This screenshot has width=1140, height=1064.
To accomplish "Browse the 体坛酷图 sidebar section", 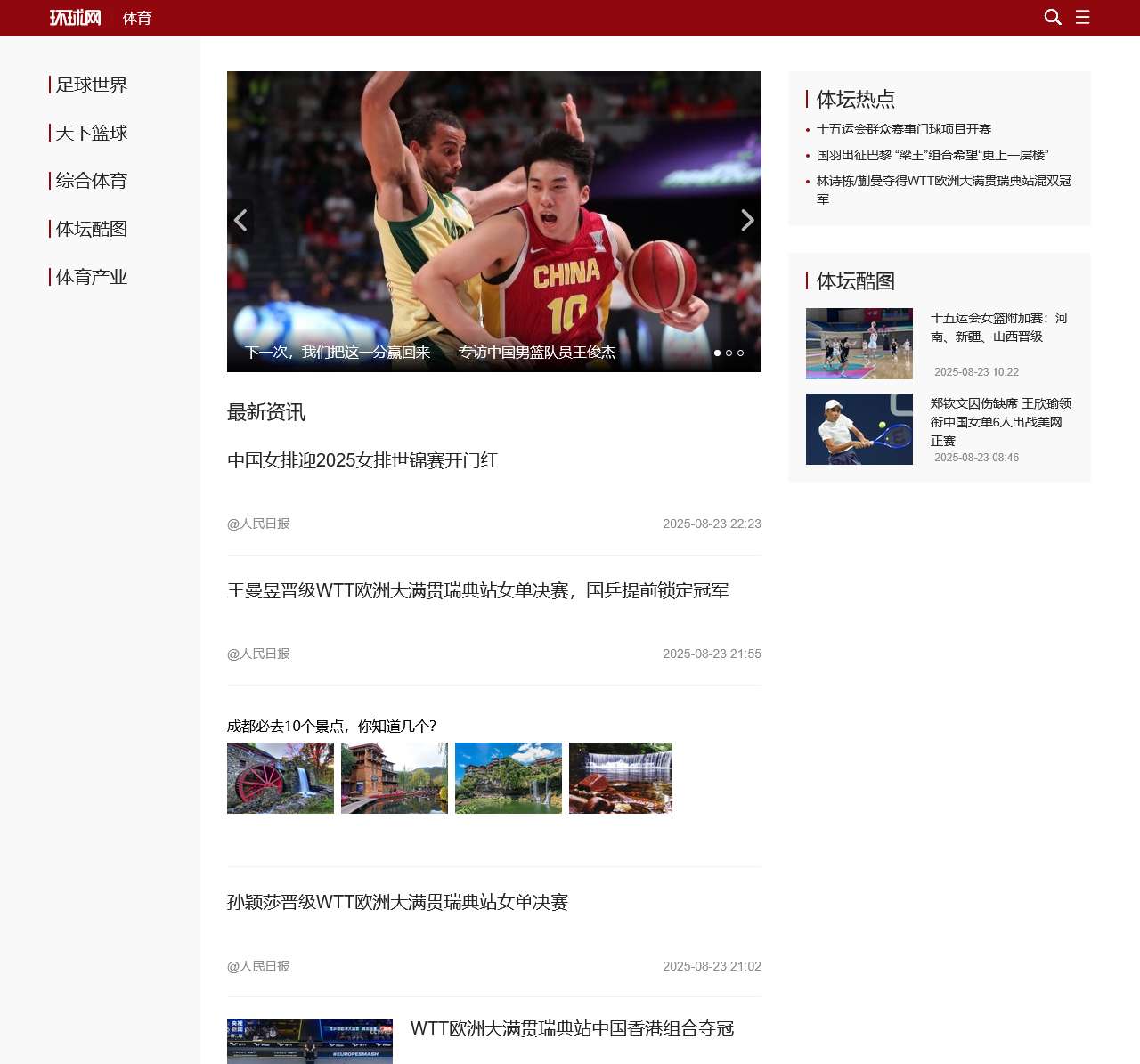I will click(91, 229).
